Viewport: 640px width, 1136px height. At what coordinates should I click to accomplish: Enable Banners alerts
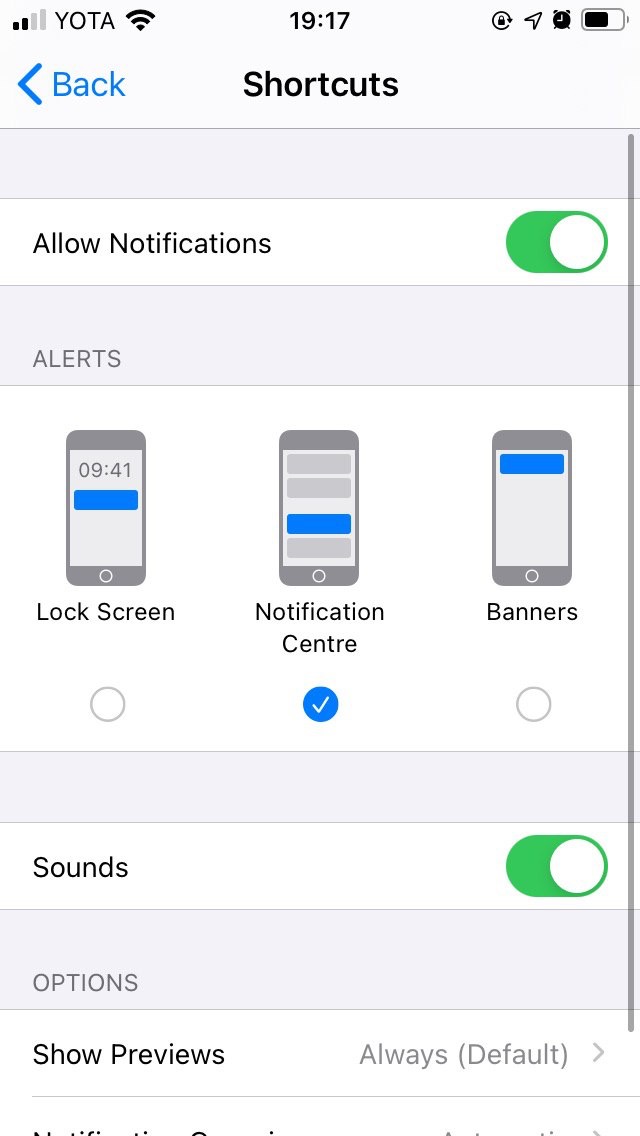[x=533, y=705]
